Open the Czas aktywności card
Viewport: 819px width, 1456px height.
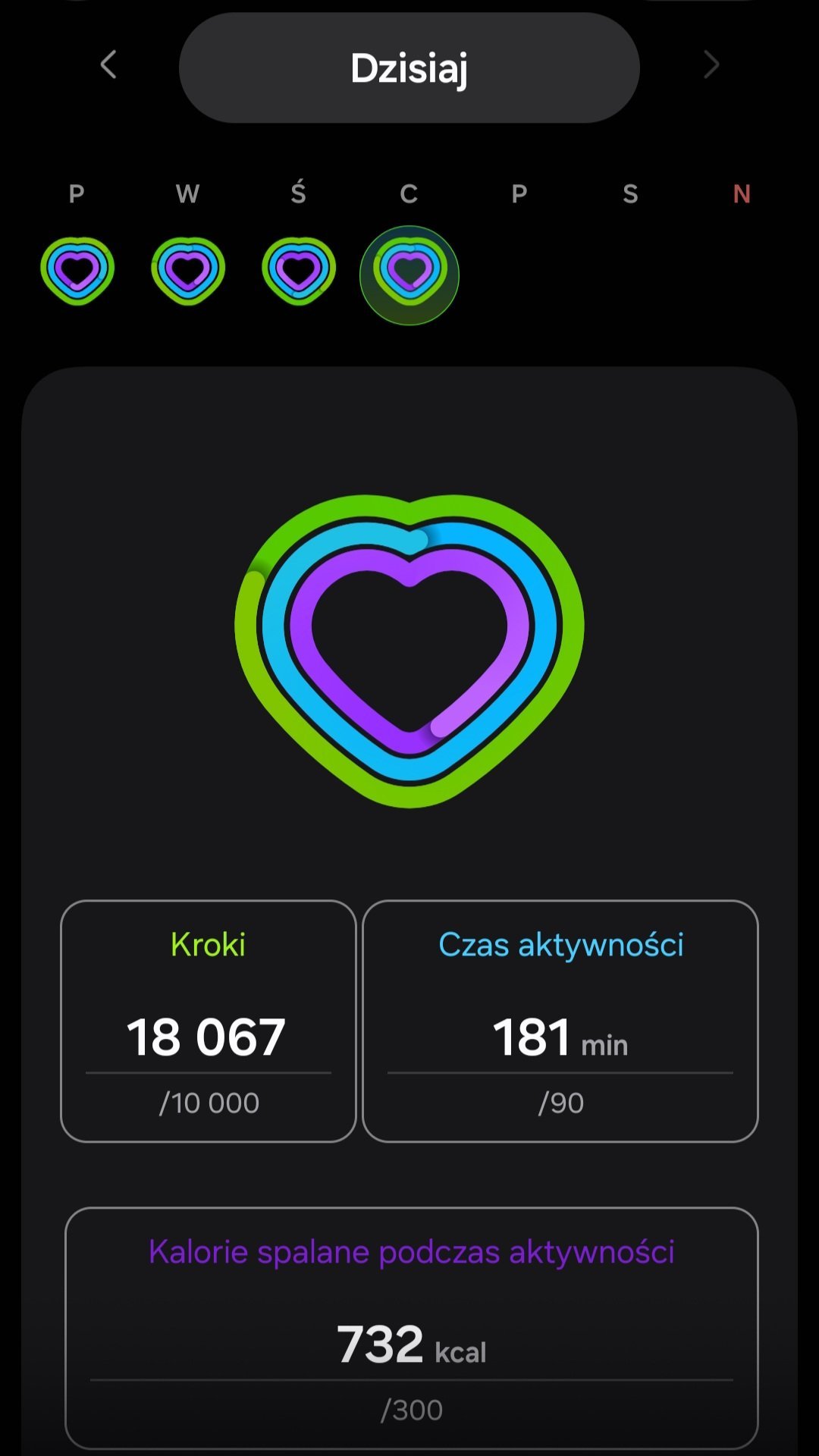click(x=560, y=1021)
